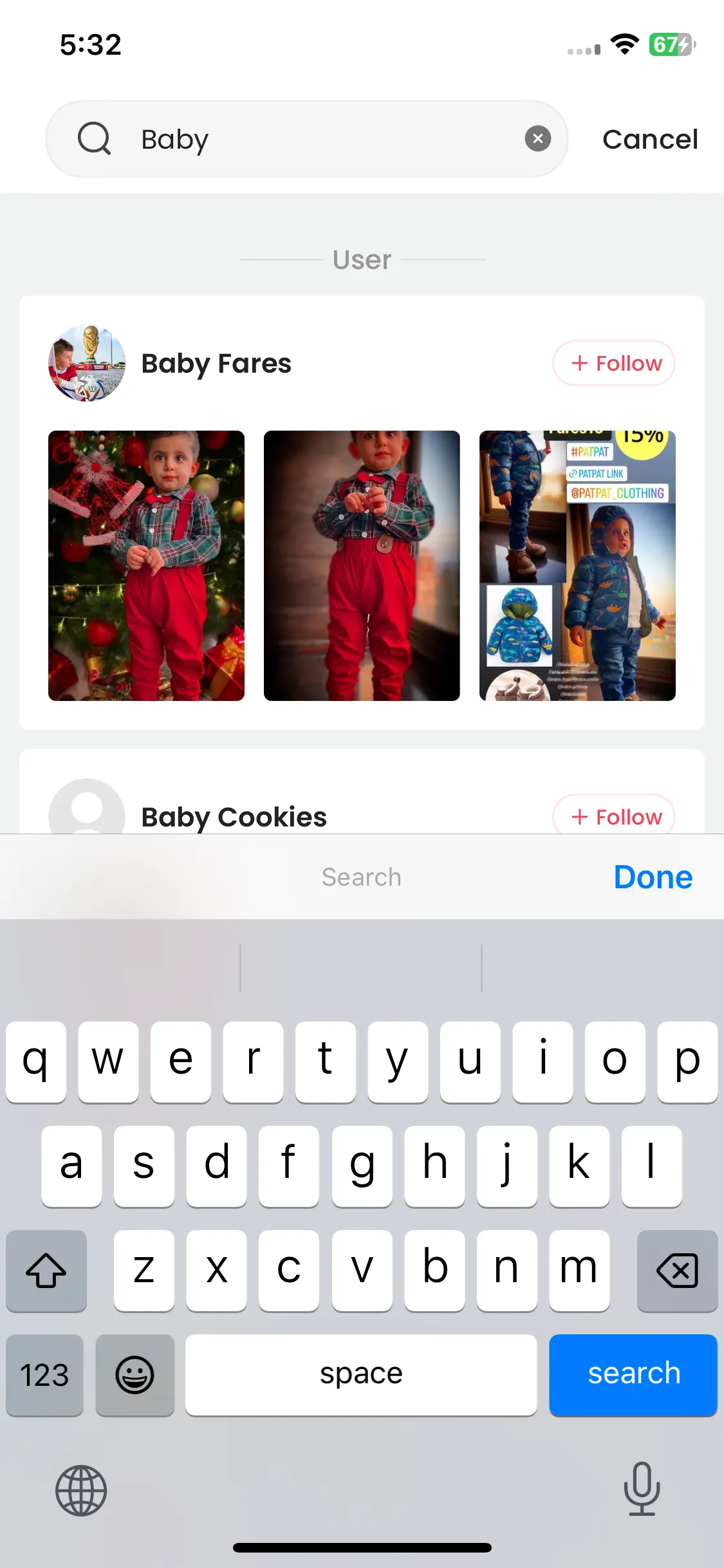This screenshot has width=724, height=1568.
Task: Open Baby Fares red pants photo
Action: tap(362, 565)
